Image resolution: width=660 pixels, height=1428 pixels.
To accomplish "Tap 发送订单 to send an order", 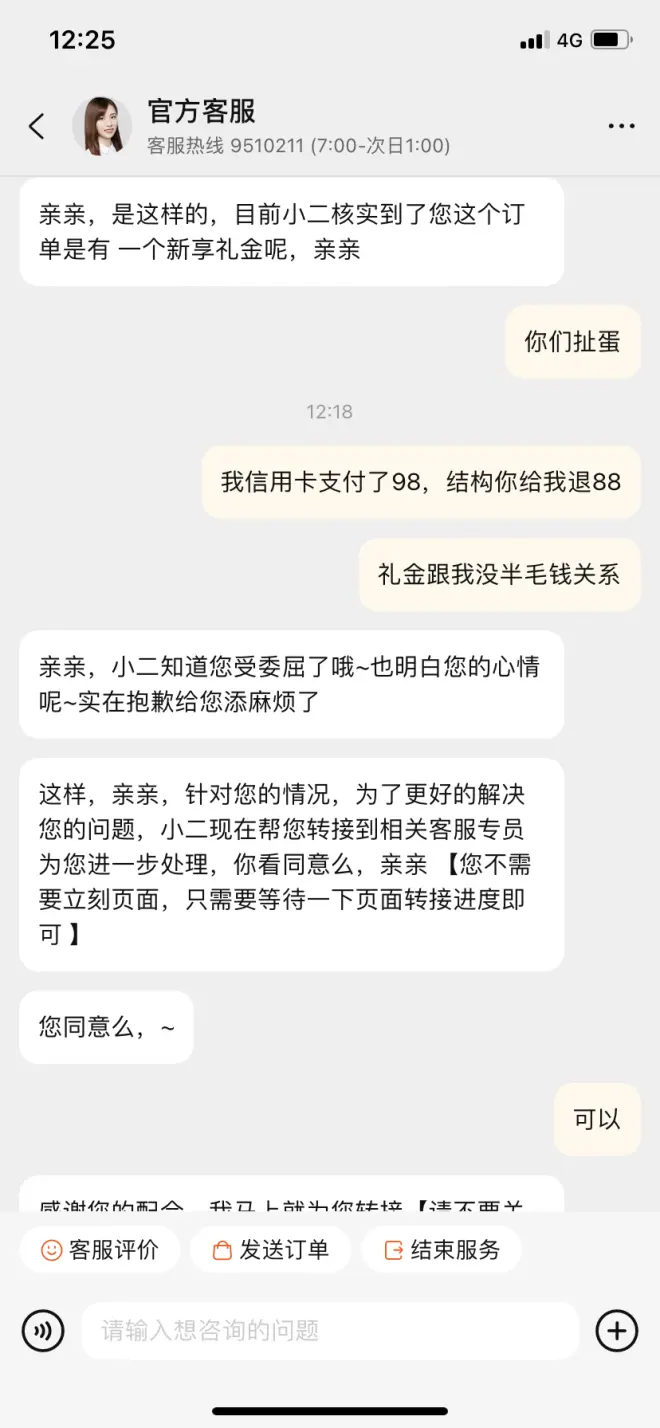I will click(270, 1250).
